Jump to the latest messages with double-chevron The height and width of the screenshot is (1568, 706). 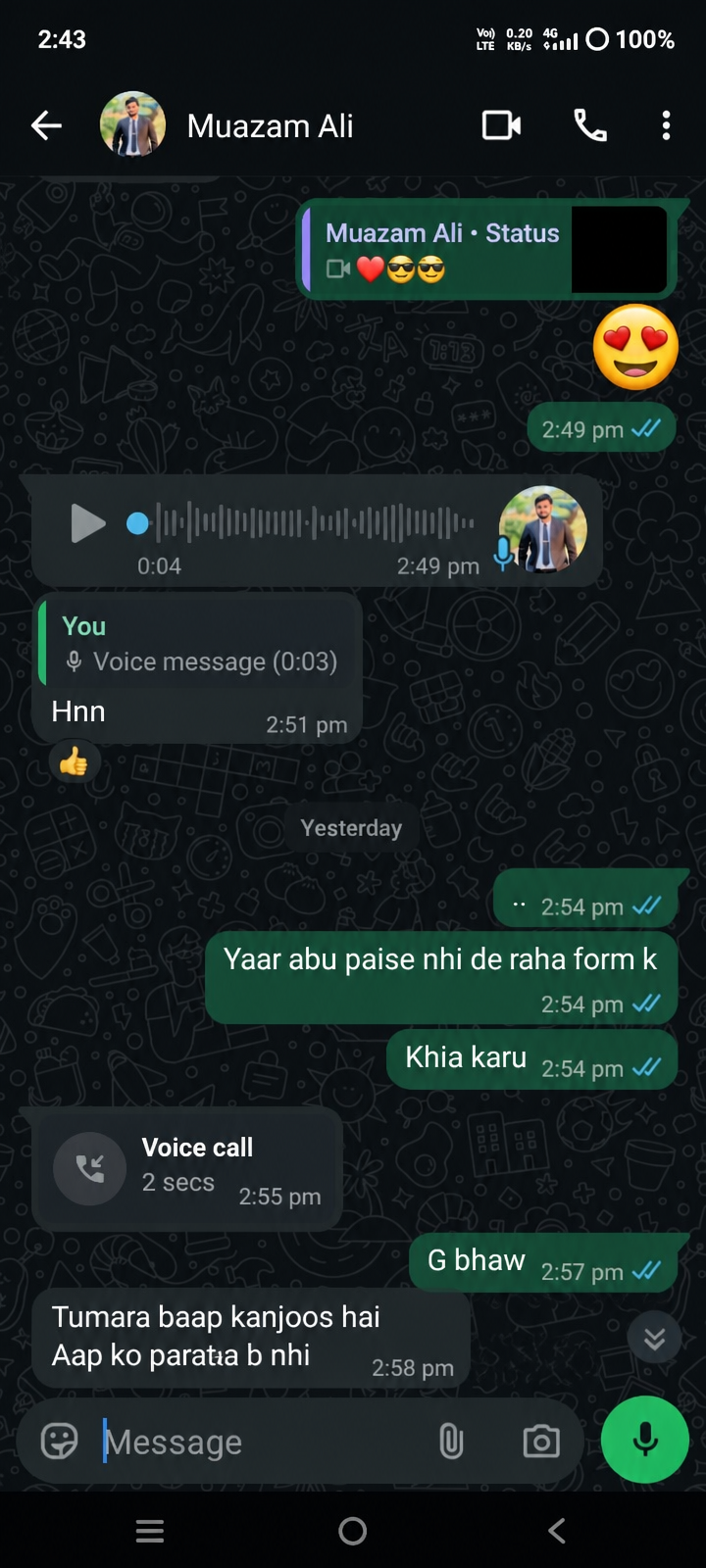pyautogui.click(x=654, y=1339)
